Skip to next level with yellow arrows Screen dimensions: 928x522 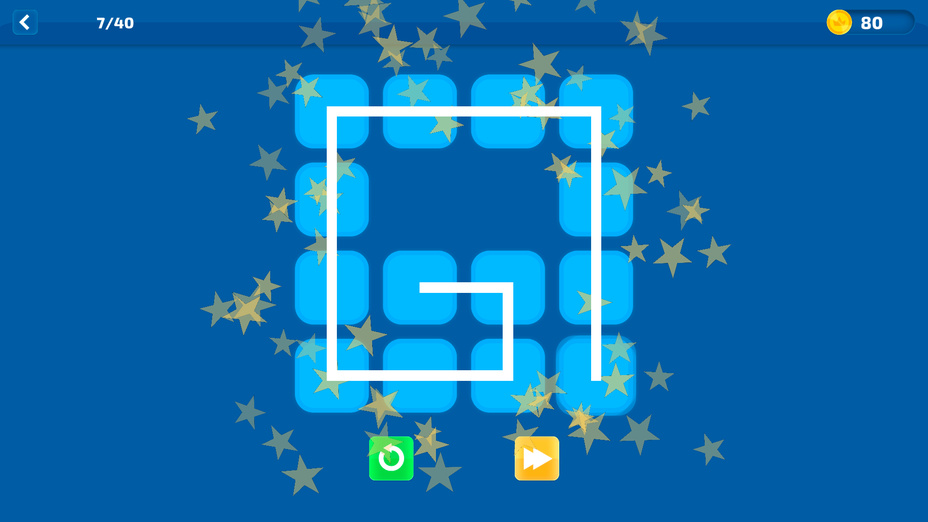537,458
